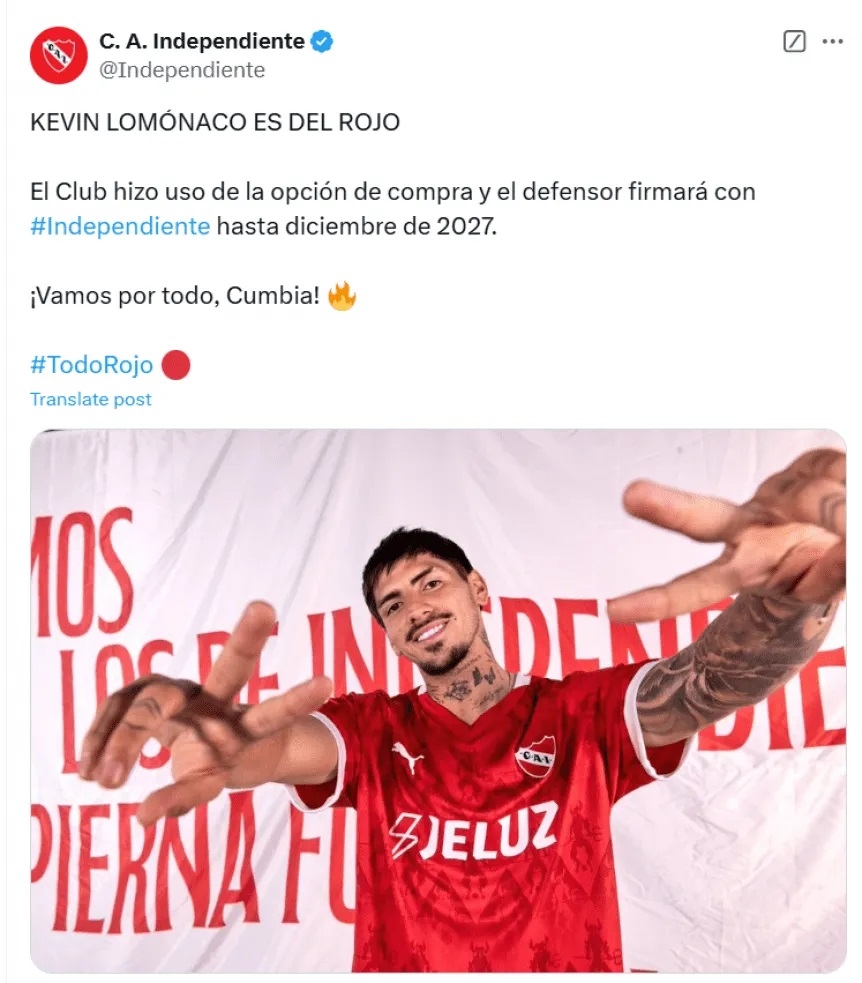Open C. A. Independiente profile avatar

[58, 55]
